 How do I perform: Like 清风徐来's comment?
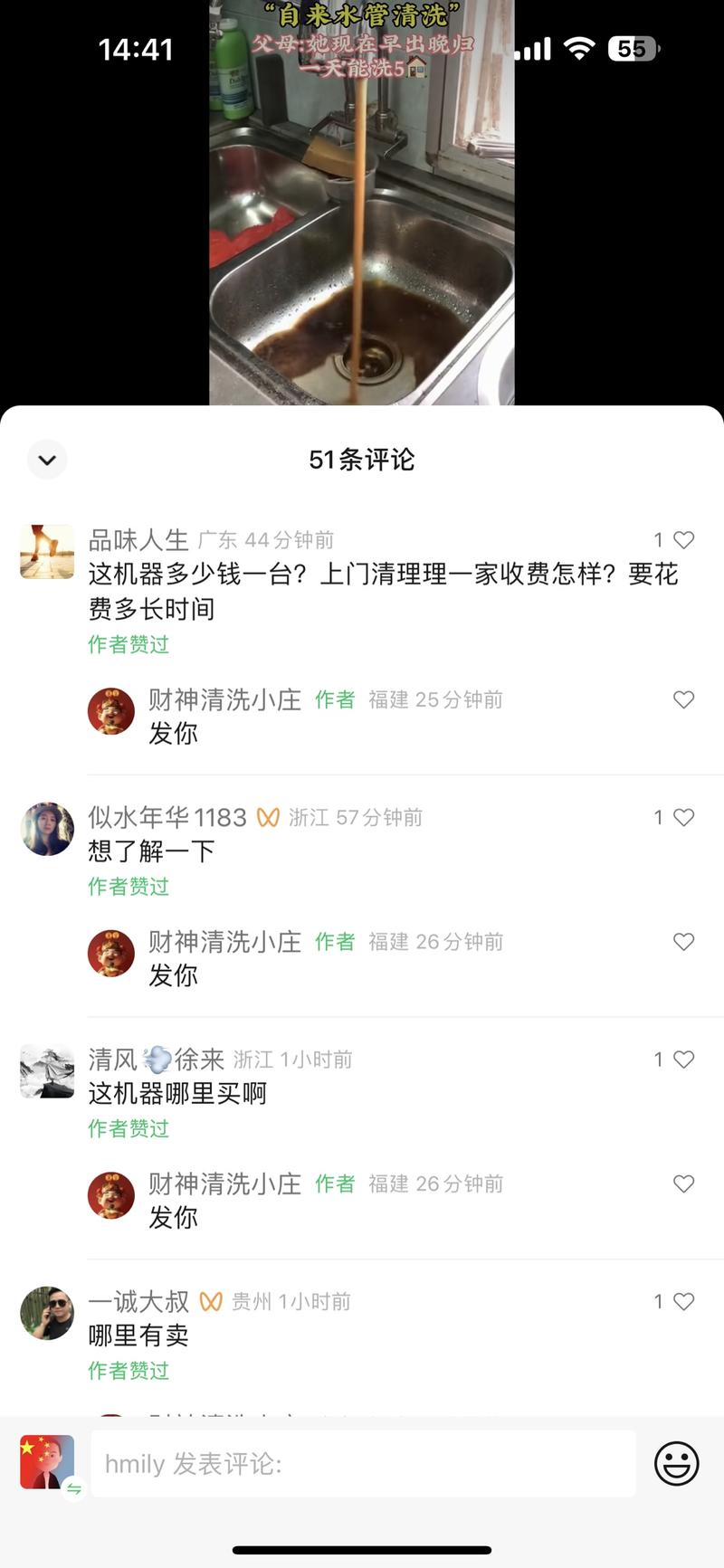683,1060
